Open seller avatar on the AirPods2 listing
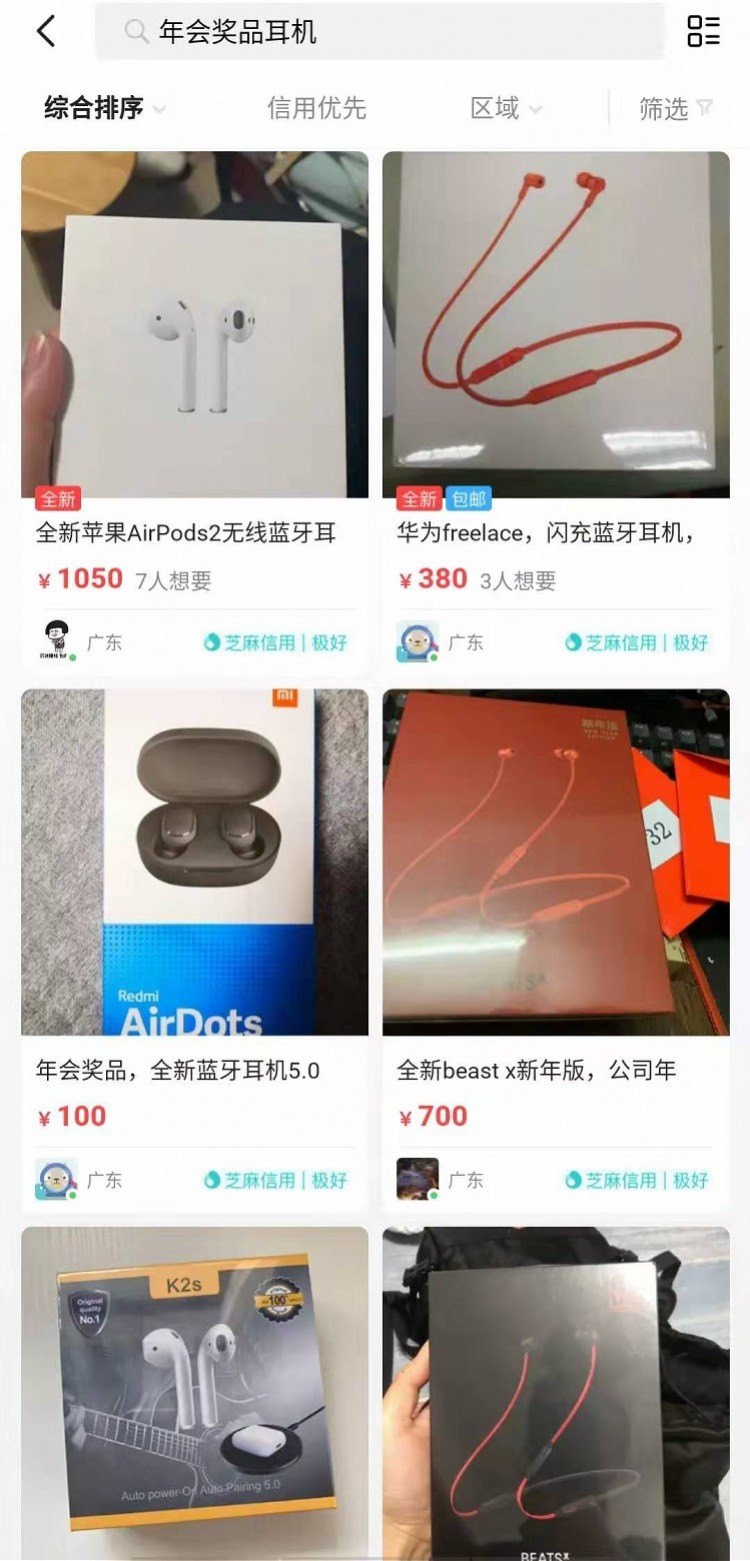The image size is (750, 1561). point(58,641)
